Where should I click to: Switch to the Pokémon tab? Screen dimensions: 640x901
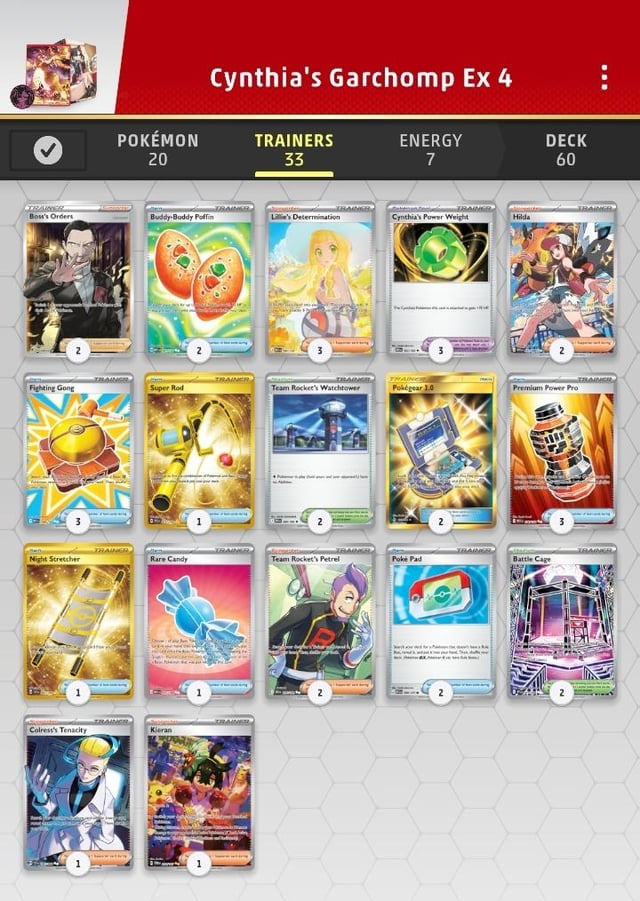point(158,150)
